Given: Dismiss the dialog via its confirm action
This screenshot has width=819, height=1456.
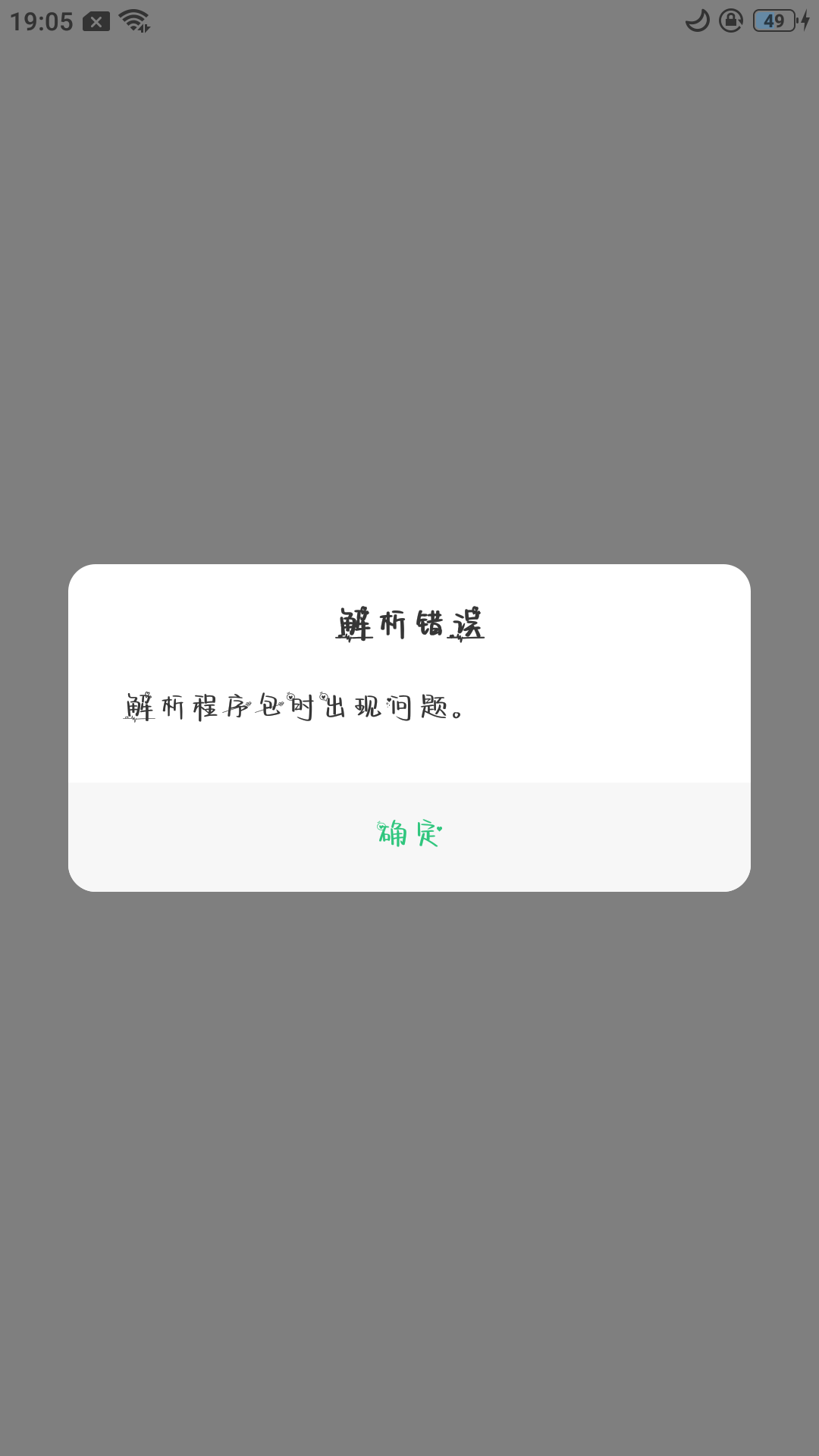Looking at the screenshot, I should coord(409,833).
